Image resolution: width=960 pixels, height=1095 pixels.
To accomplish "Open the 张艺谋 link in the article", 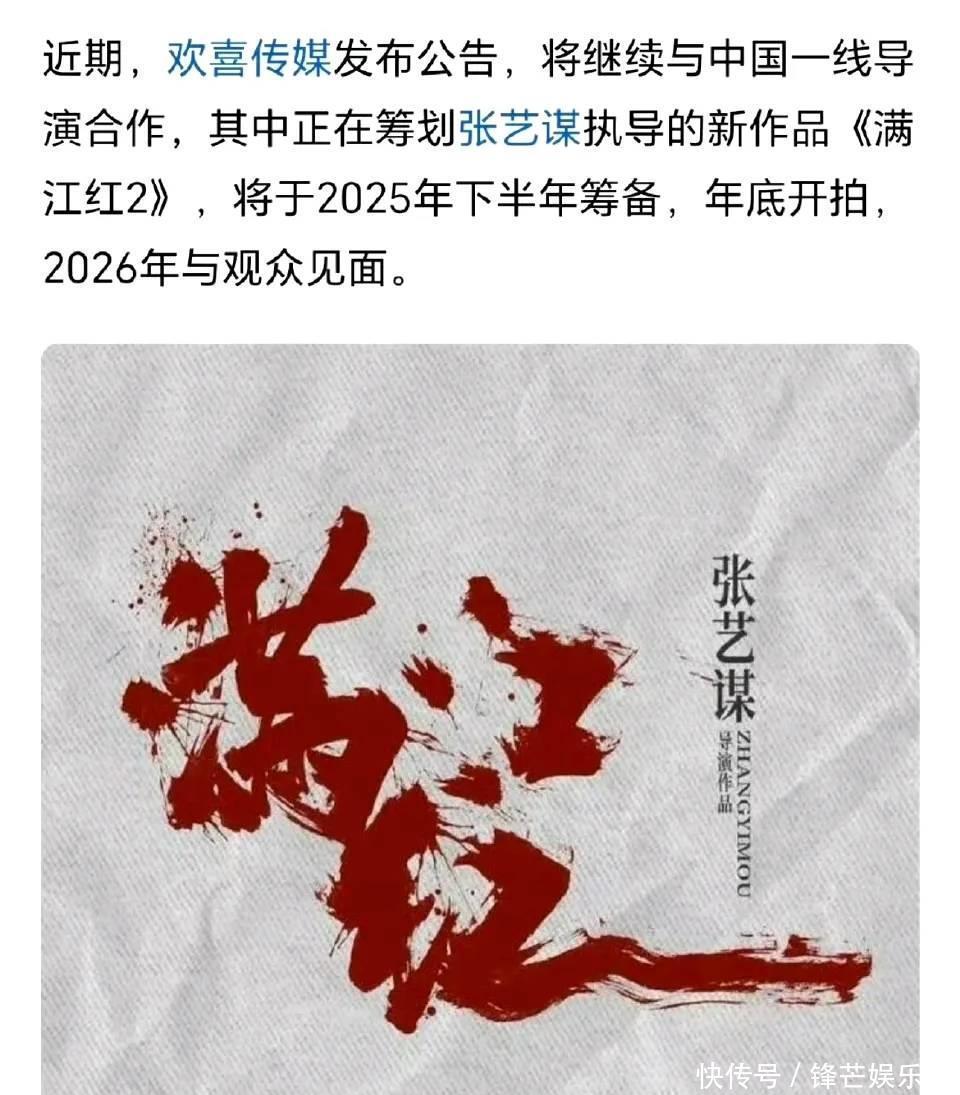I will click(x=520, y=128).
